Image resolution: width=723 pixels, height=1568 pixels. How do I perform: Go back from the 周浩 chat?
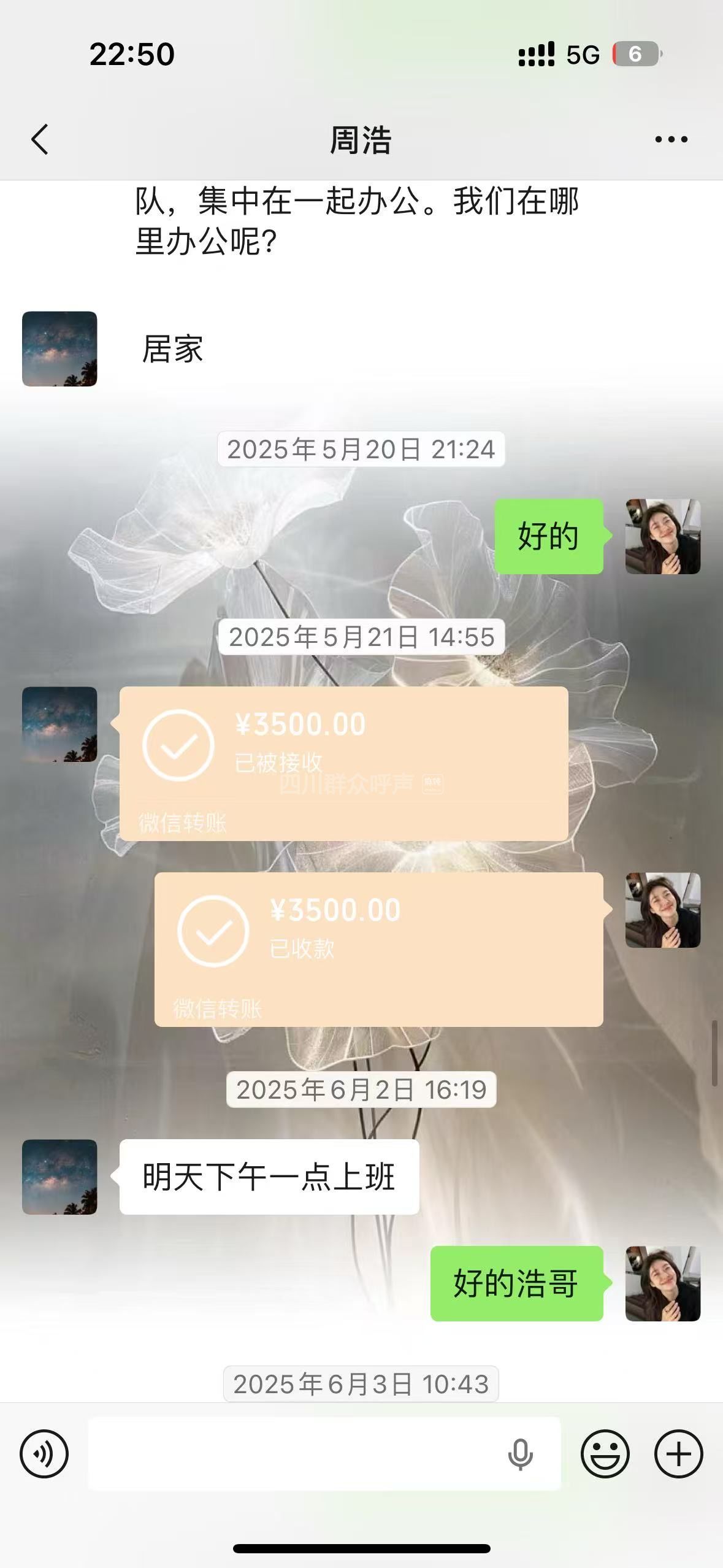(40, 139)
